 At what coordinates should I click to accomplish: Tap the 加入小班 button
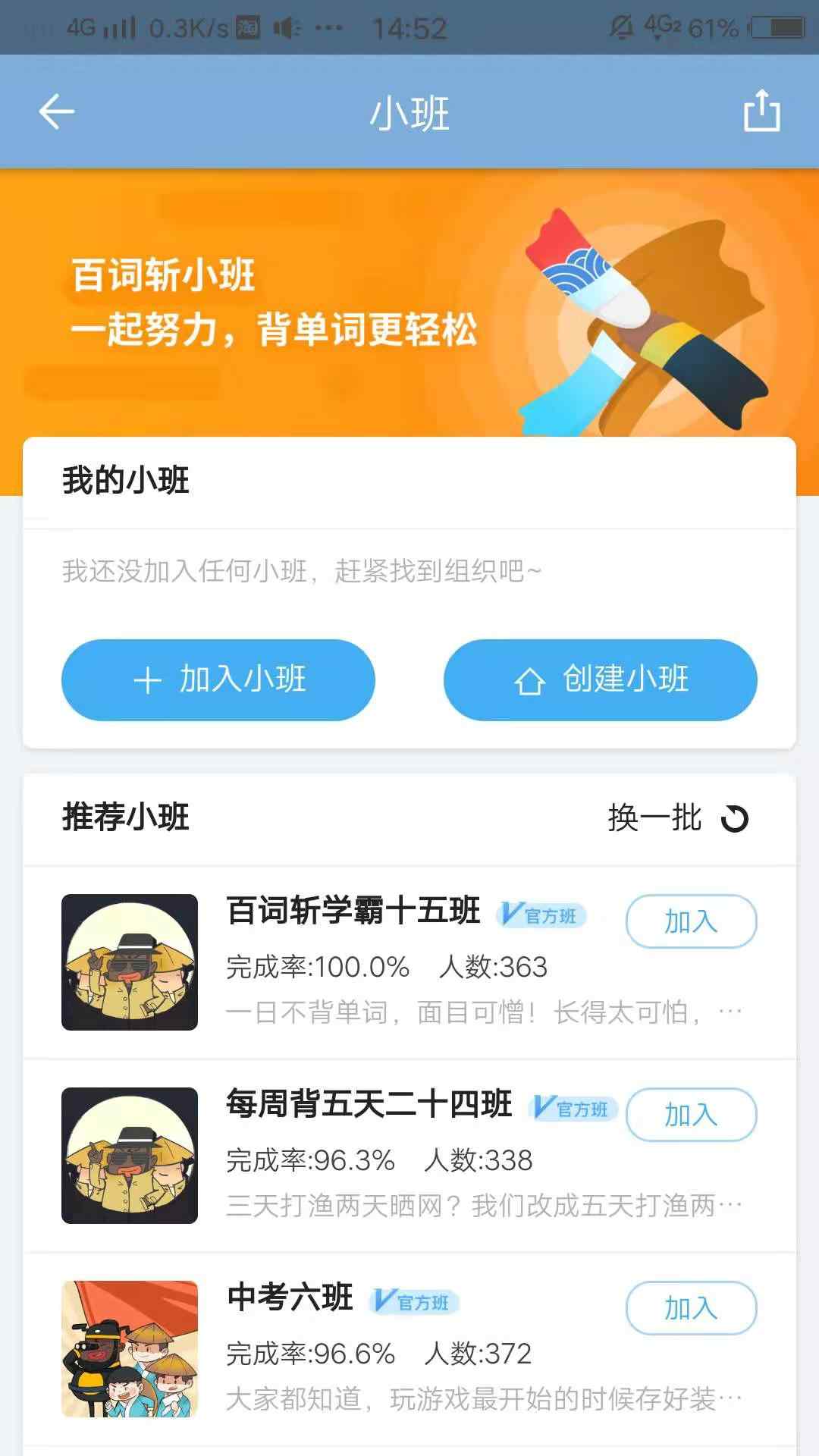point(218,679)
